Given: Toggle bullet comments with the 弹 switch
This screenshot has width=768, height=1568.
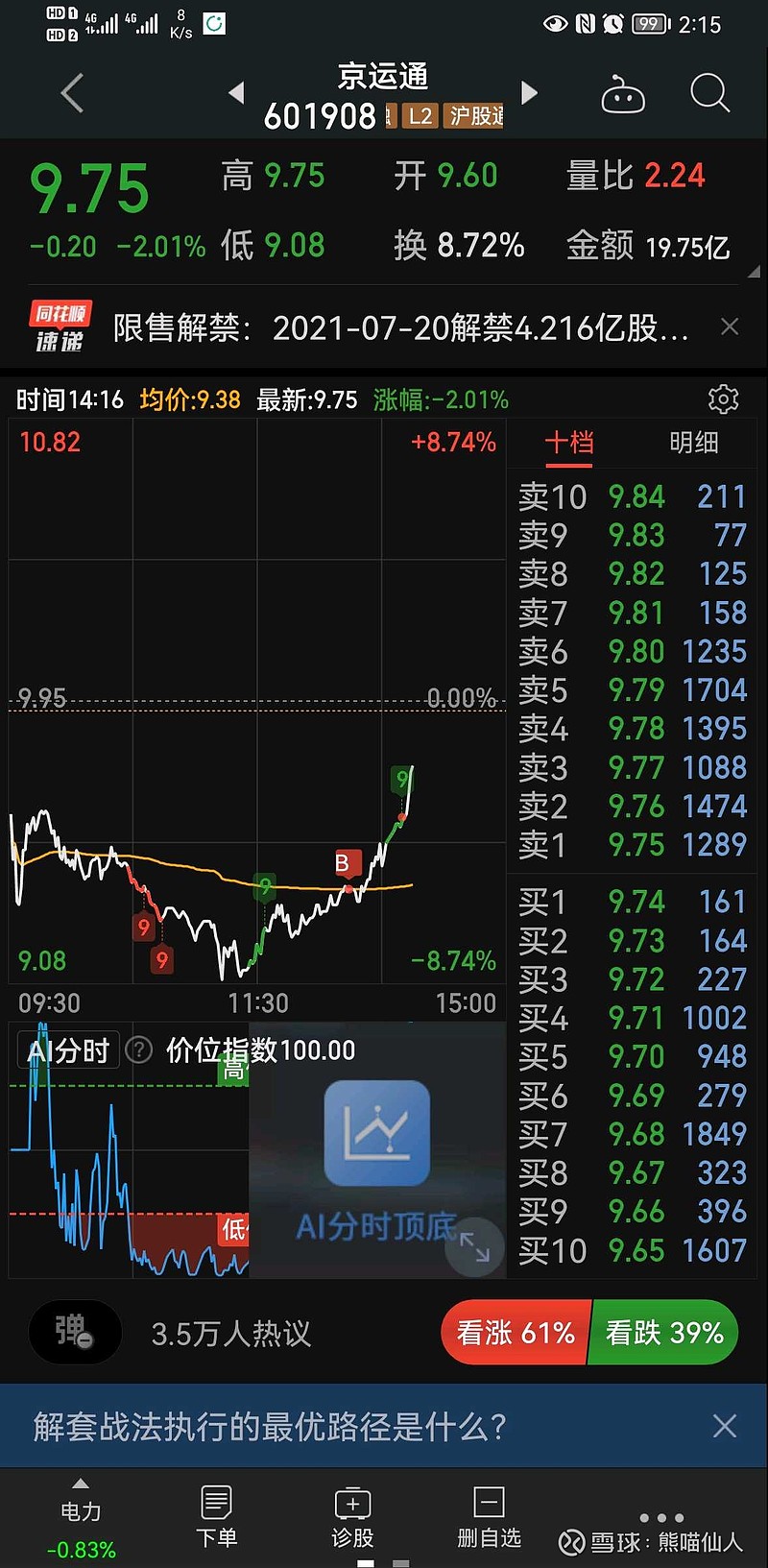Looking at the screenshot, I should click(x=74, y=1332).
